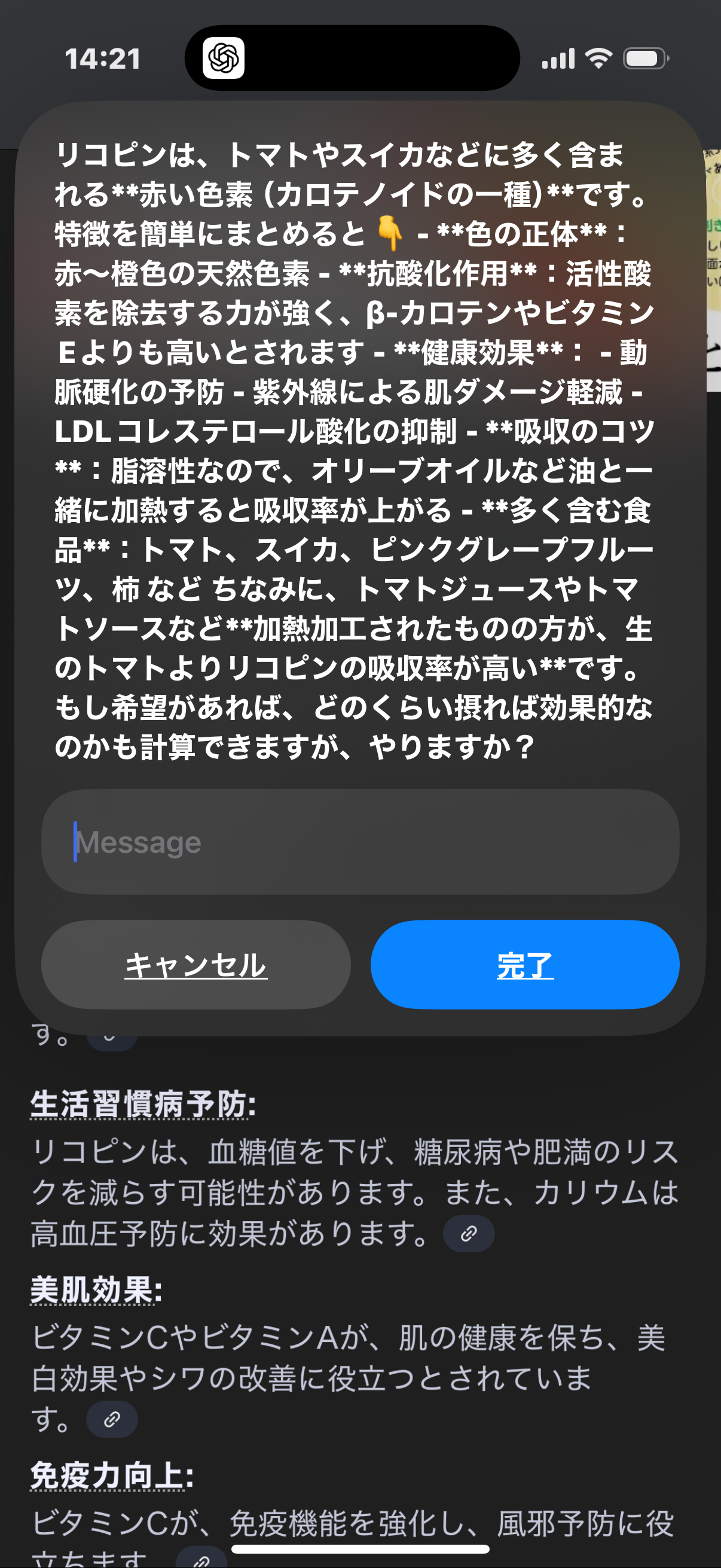The width and height of the screenshot is (721, 1568).
Task: Tap the キャンセル button
Action: click(196, 965)
